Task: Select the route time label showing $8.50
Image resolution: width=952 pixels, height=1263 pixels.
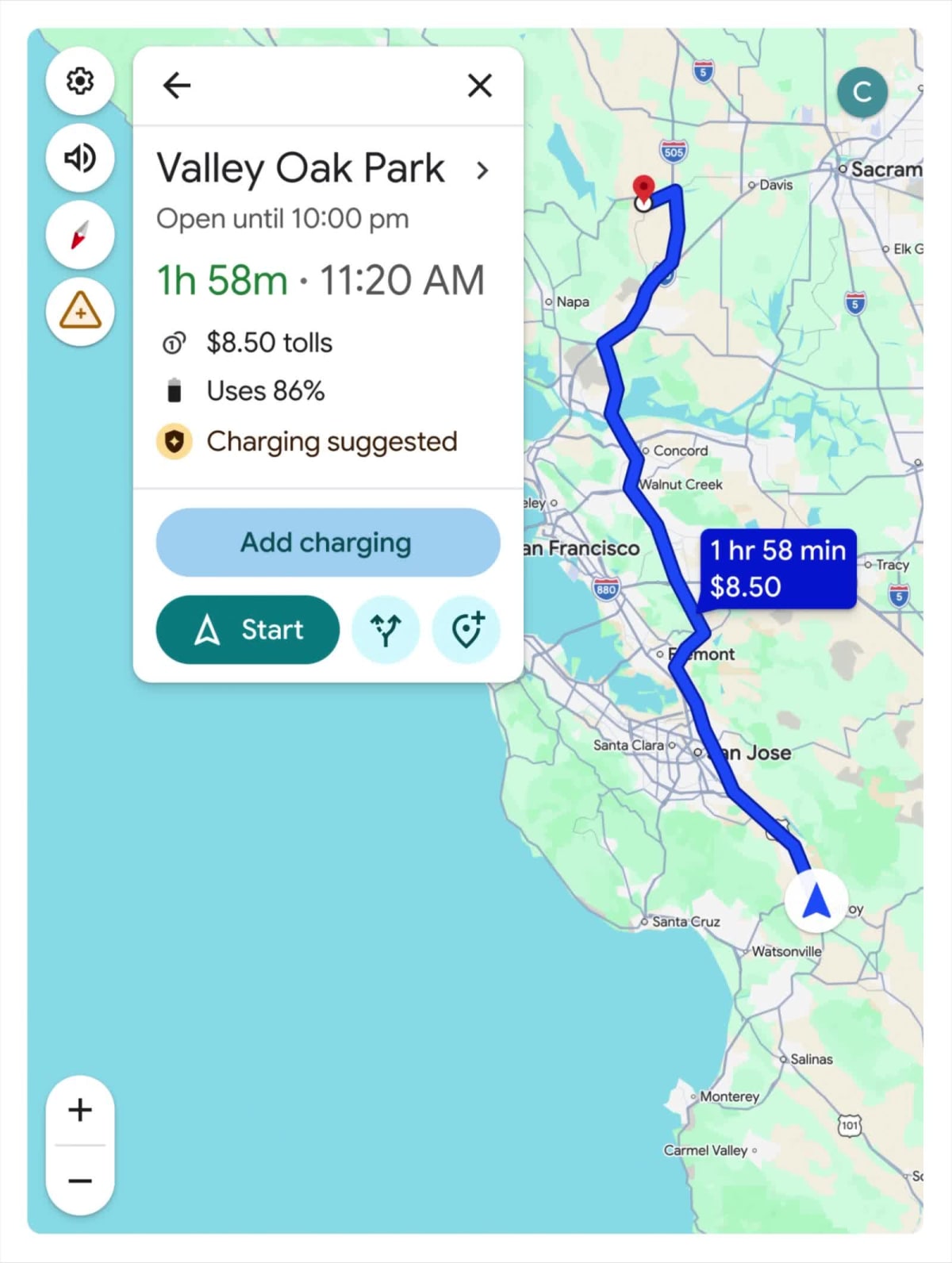Action: pos(777,568)
